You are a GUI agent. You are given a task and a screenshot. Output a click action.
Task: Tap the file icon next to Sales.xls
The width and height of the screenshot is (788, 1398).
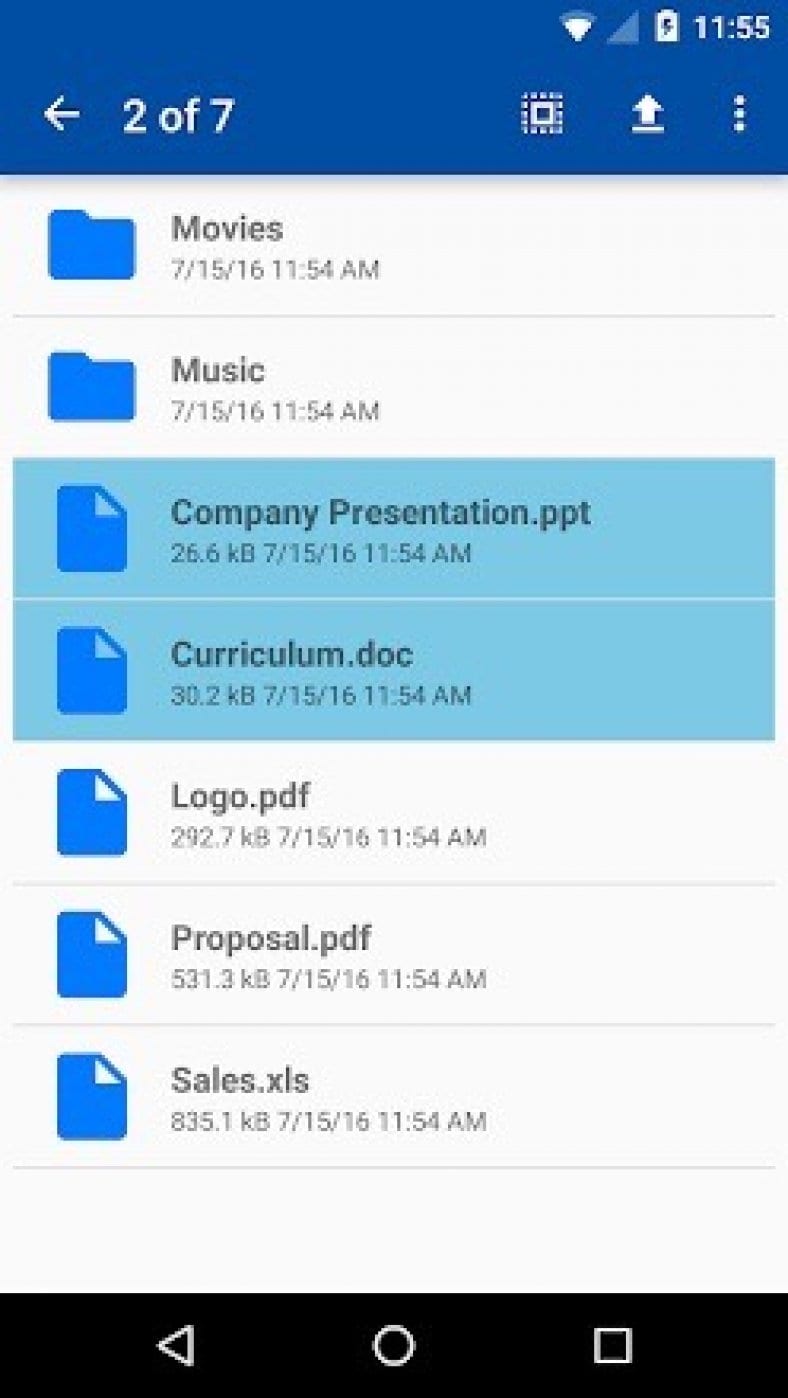tap(91, 1096)
